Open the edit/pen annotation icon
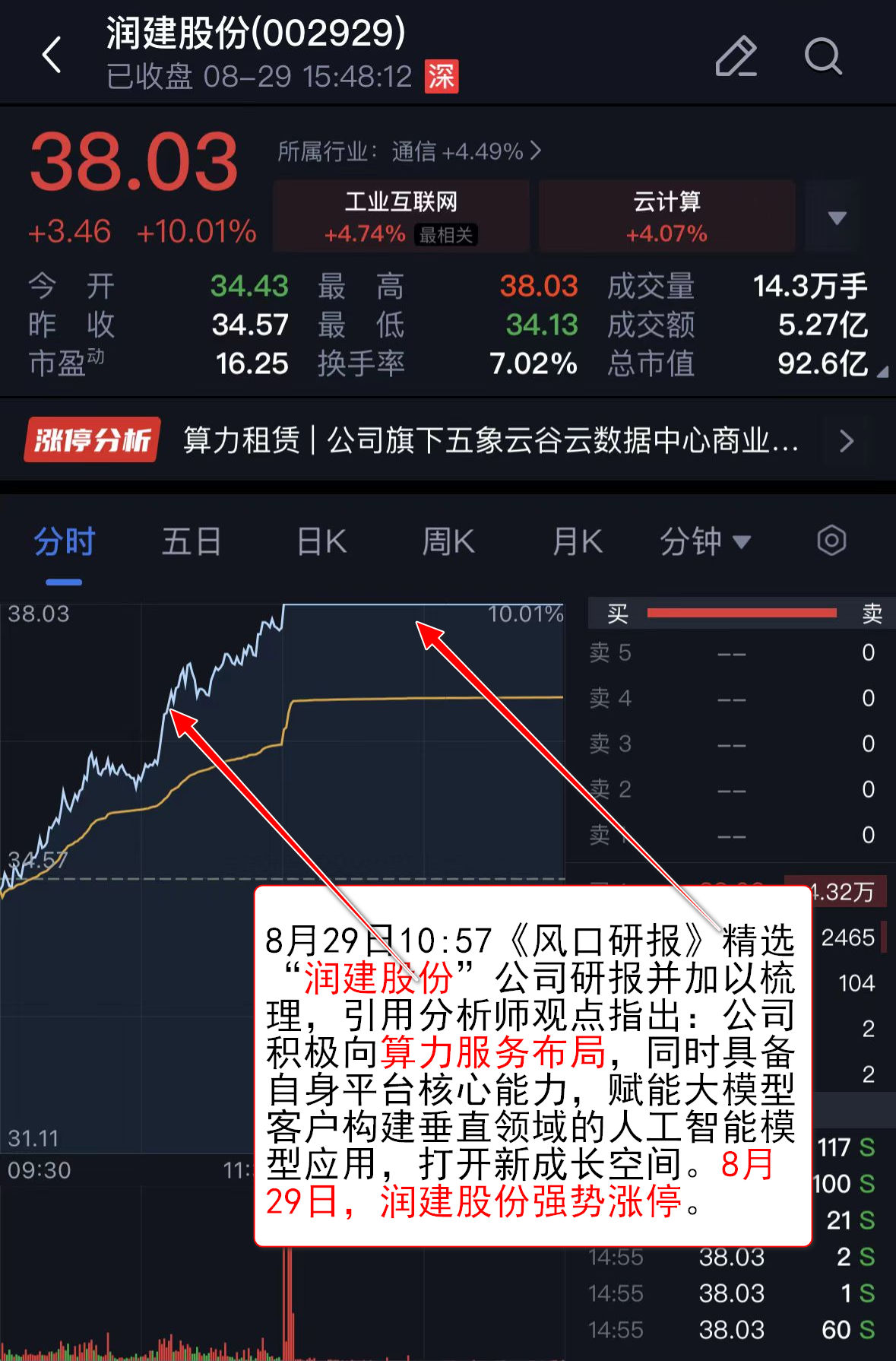Viewport: 896px width, 1361px height. pyautogui.click(x=734, y=56)
